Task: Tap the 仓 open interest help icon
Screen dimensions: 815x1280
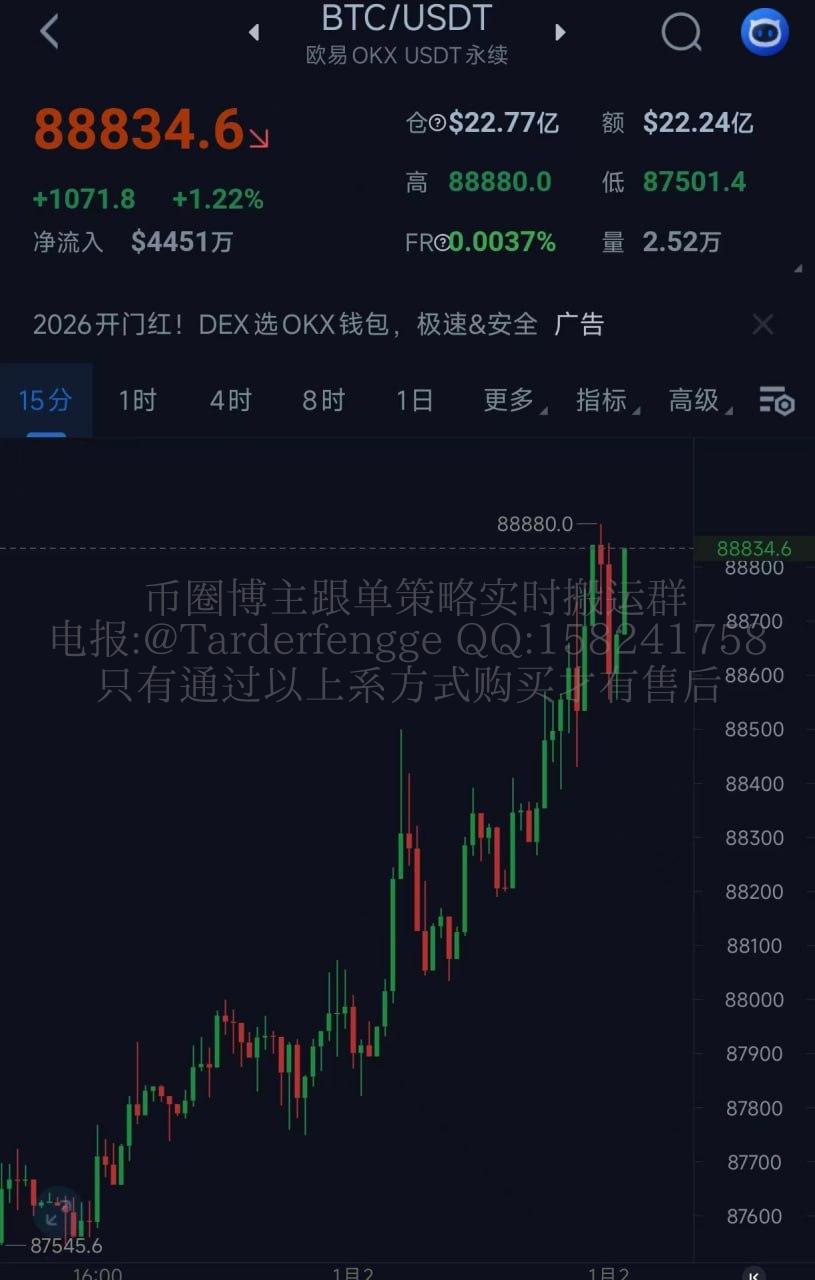Action: pos(437,123)
